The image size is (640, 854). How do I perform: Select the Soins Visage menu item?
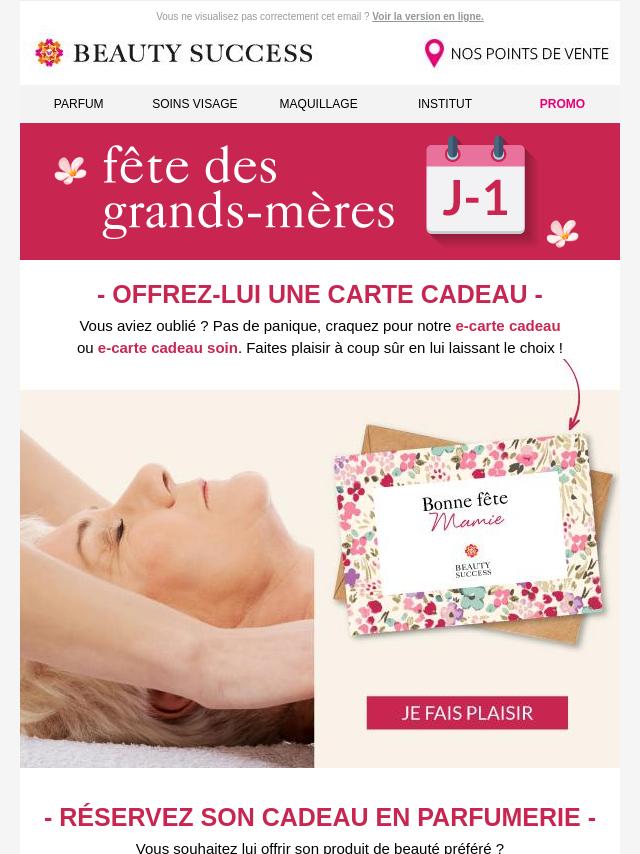coord(195,104)
